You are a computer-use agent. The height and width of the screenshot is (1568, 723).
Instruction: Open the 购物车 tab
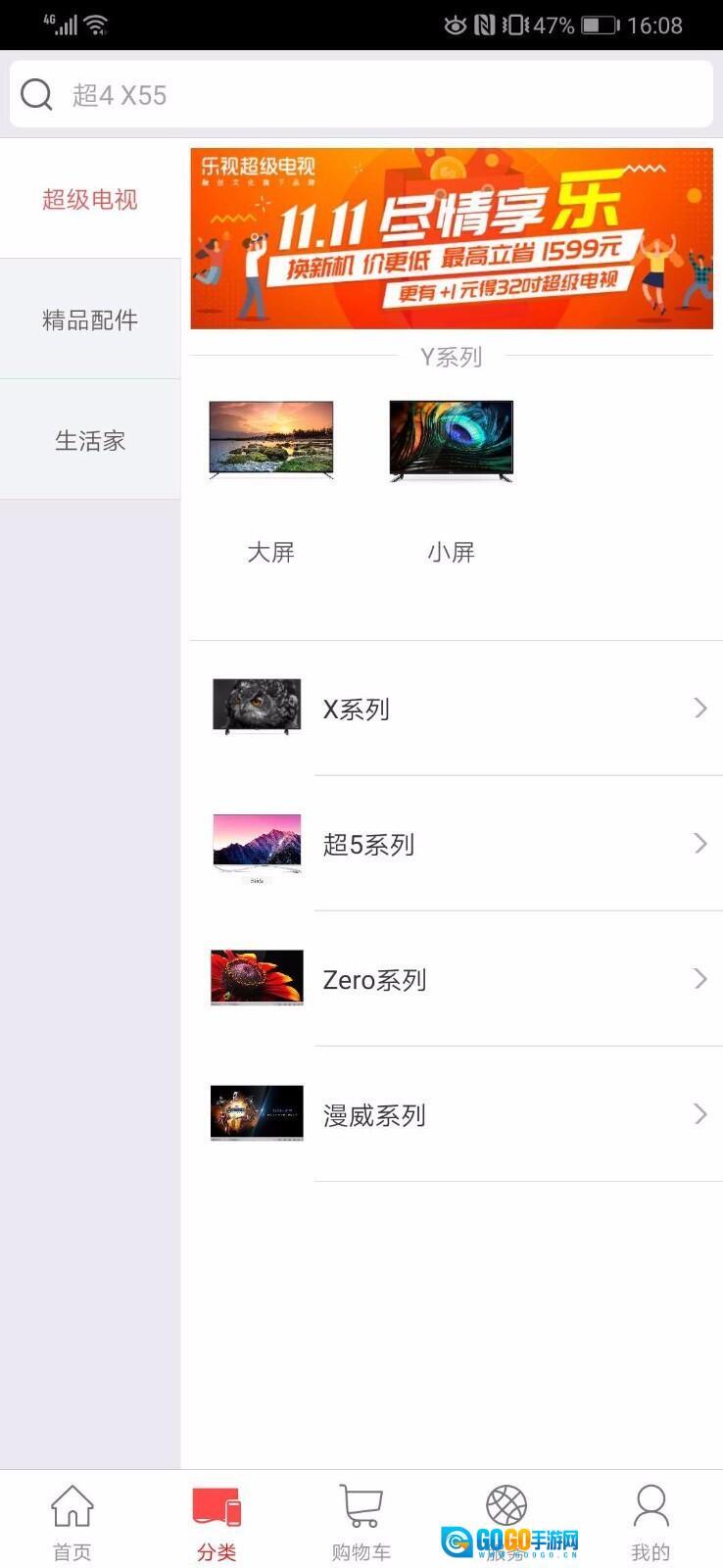(361, 1521)
